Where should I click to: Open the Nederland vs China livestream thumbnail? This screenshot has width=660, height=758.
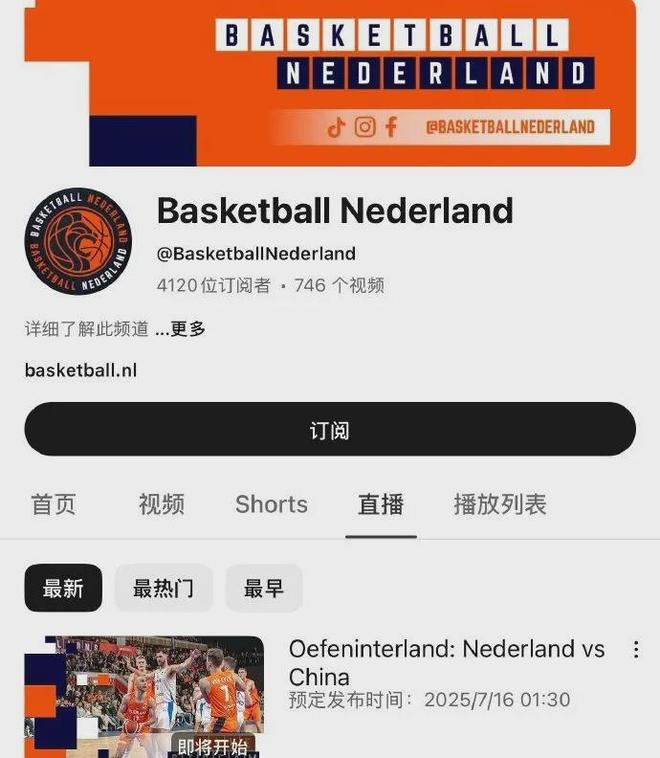tap(144, 697)
